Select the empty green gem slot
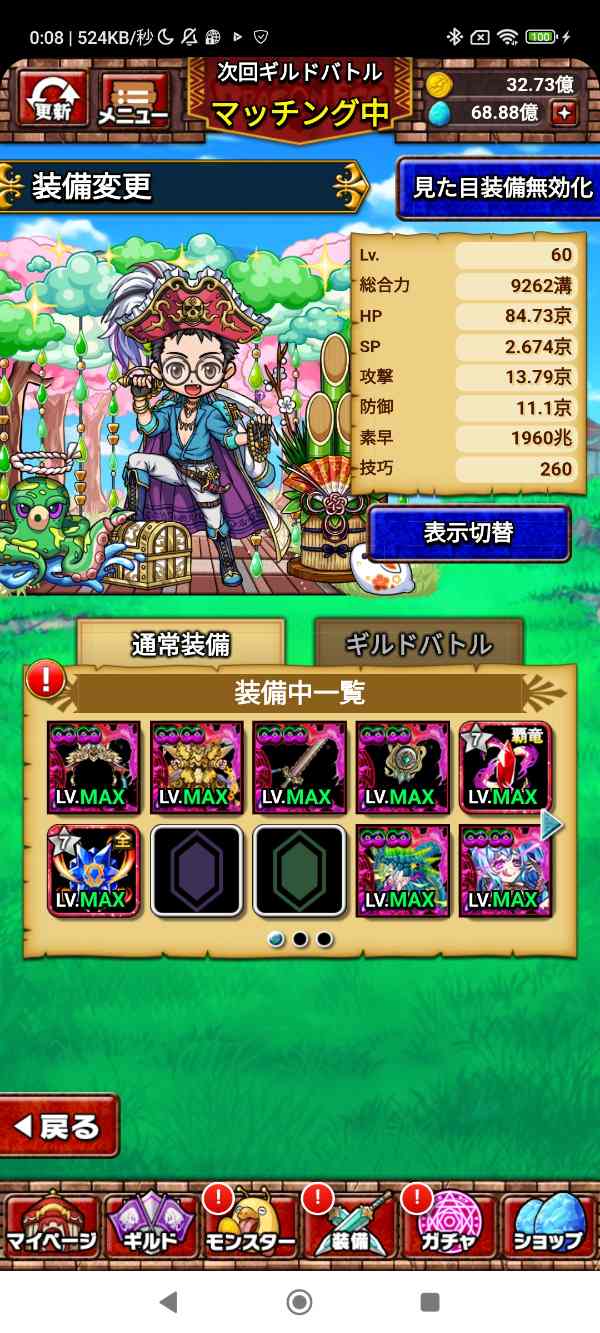 [x=300, y=869]
